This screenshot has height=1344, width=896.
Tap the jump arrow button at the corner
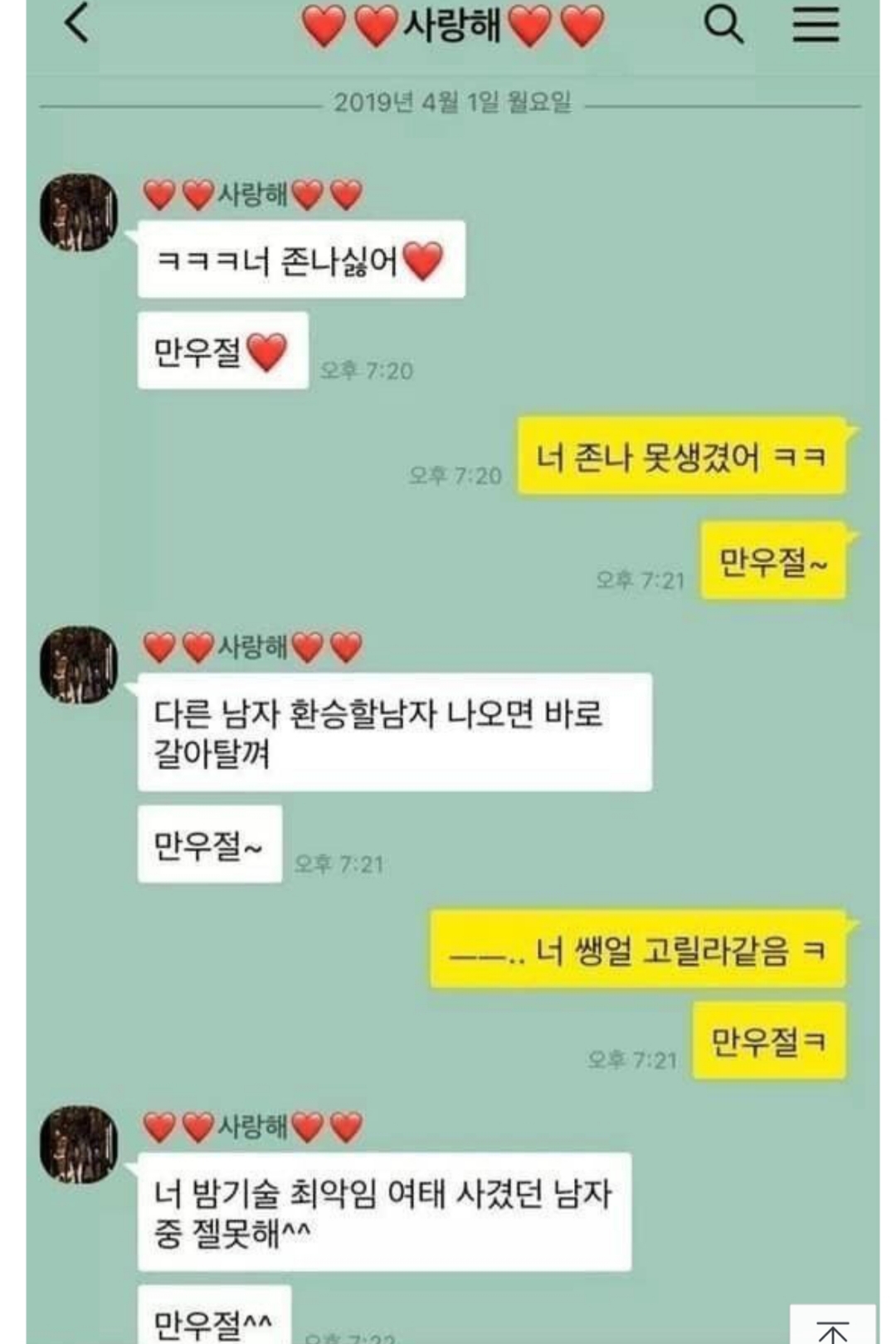click(x=832, y=1327)
